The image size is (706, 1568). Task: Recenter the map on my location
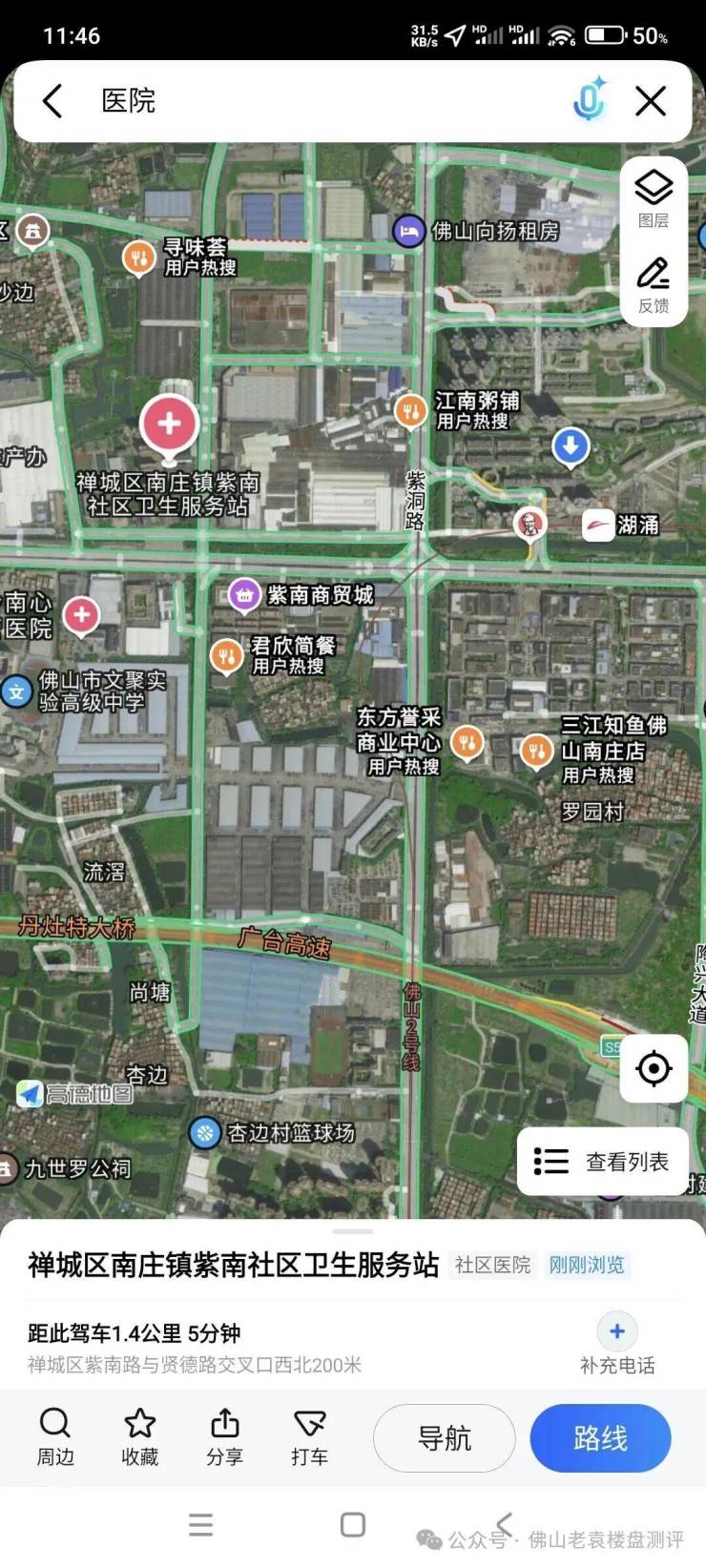(x=654, y=1068)
